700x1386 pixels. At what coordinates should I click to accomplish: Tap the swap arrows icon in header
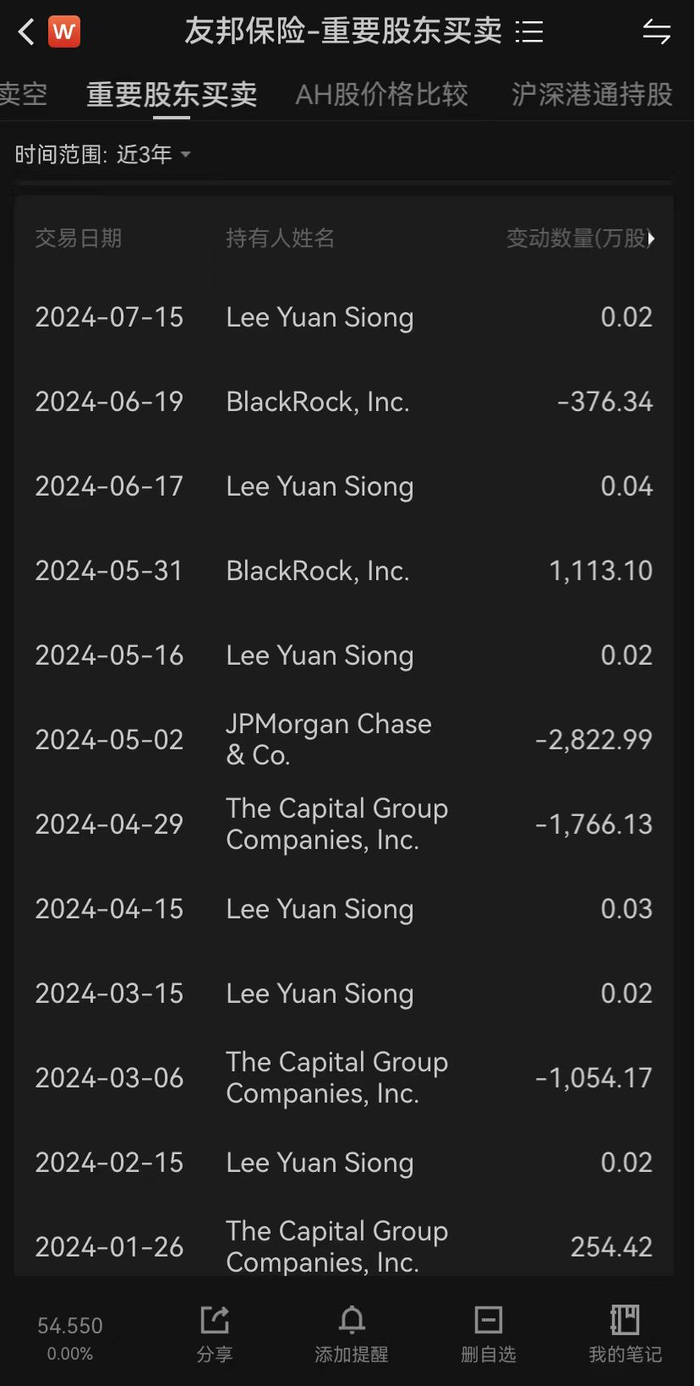[656, 32]
